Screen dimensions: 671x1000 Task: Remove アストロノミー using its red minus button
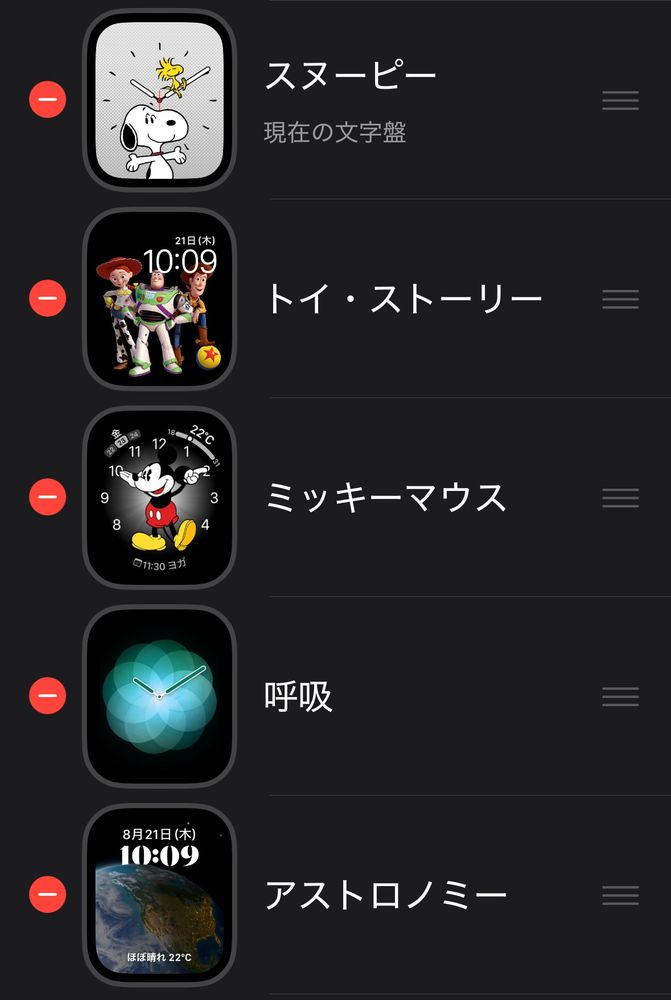click(48, 894)
